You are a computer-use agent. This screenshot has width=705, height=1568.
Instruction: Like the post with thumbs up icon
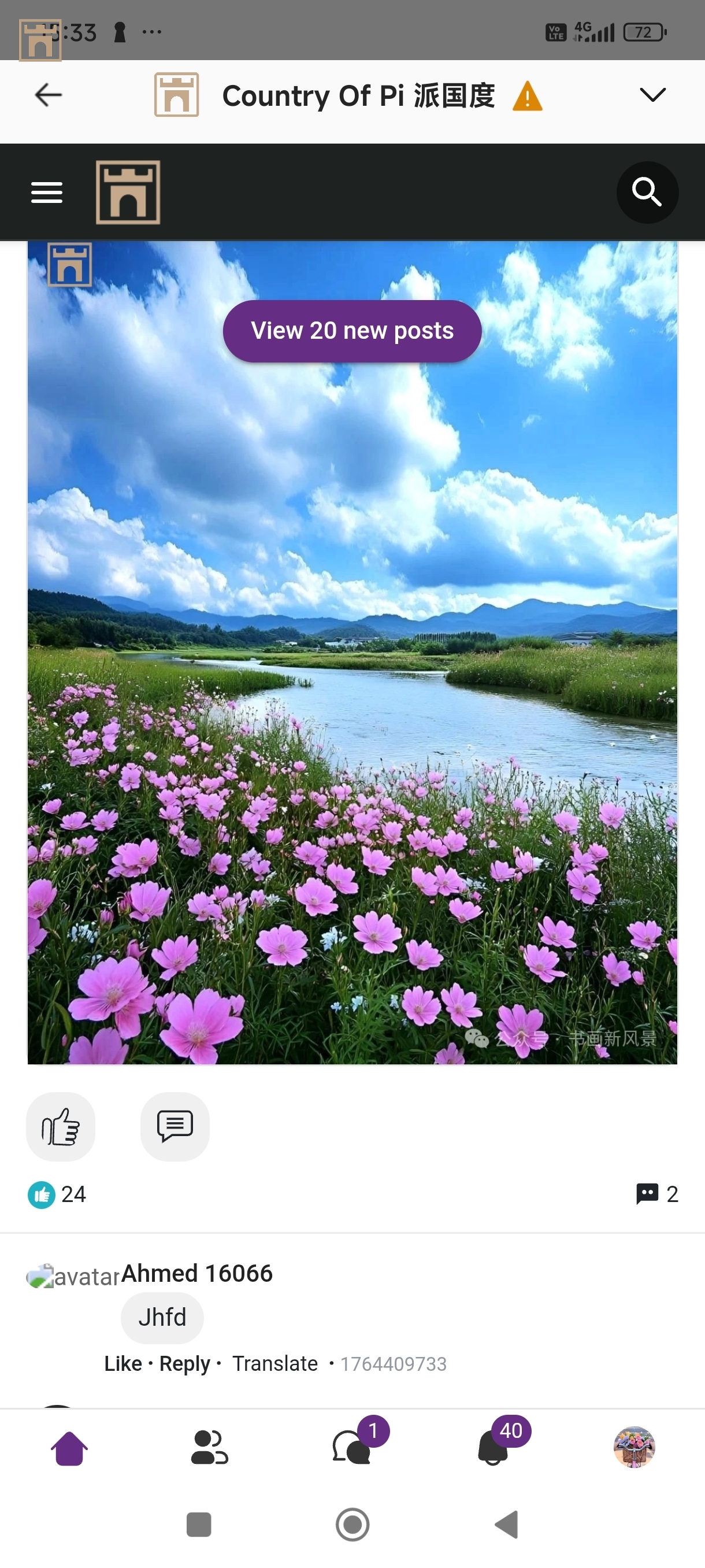[61, 1127]
